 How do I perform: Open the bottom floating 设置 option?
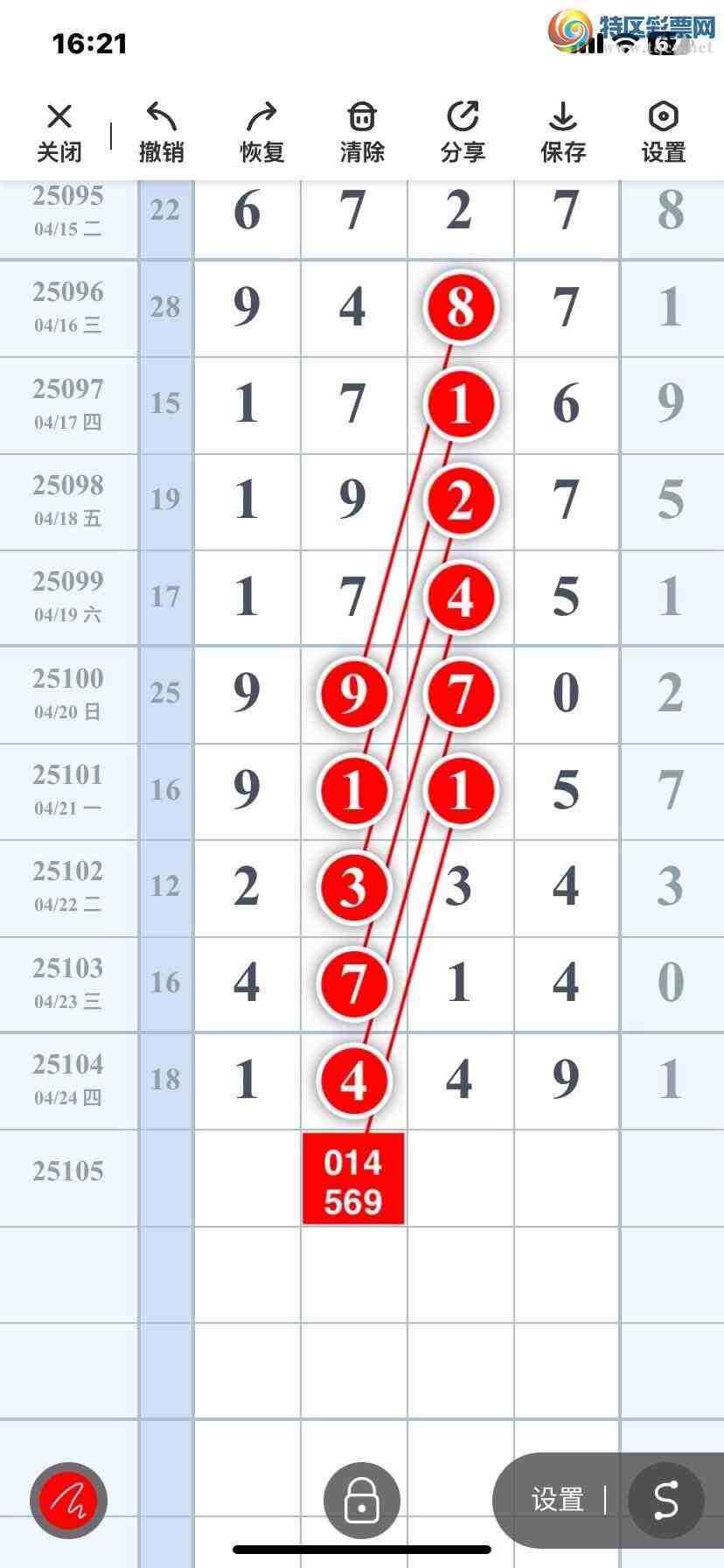557,1500
